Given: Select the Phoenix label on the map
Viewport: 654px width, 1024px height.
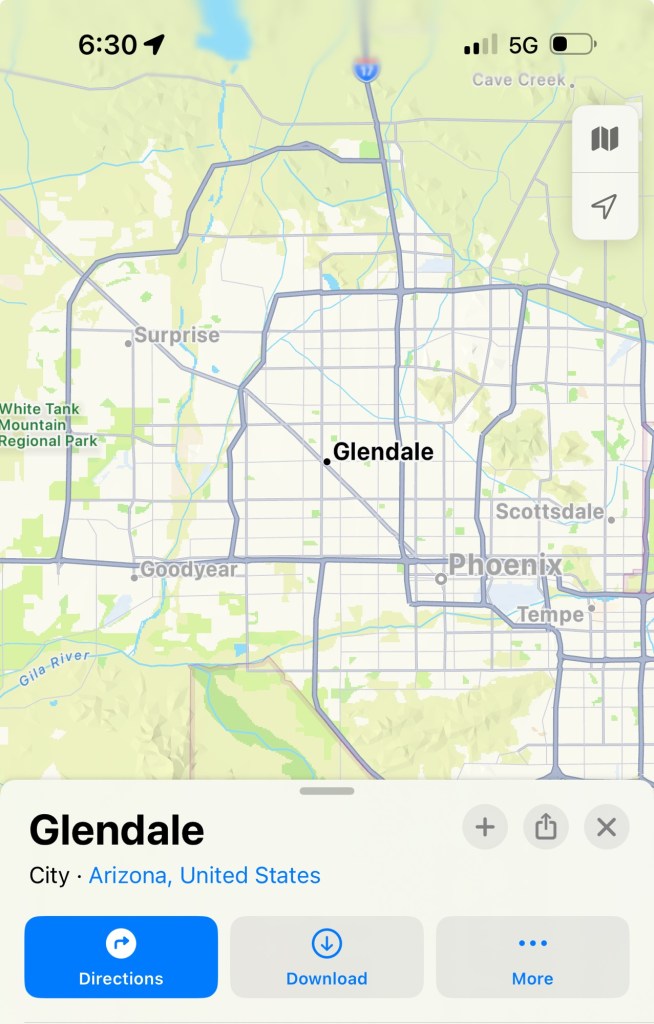Looking at the screenshot, I should [x=504, y=565].
